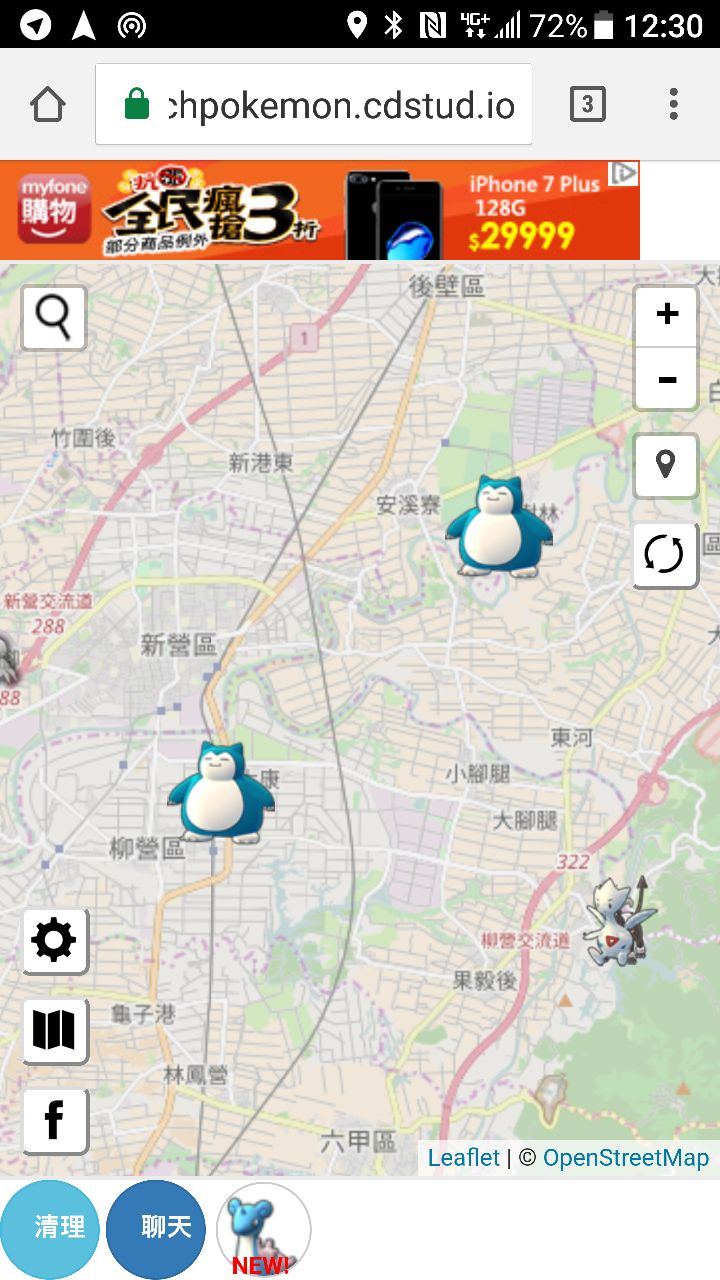Zoom out of the map
This screenshot has height=1280, width=720.
coord(666,379)
